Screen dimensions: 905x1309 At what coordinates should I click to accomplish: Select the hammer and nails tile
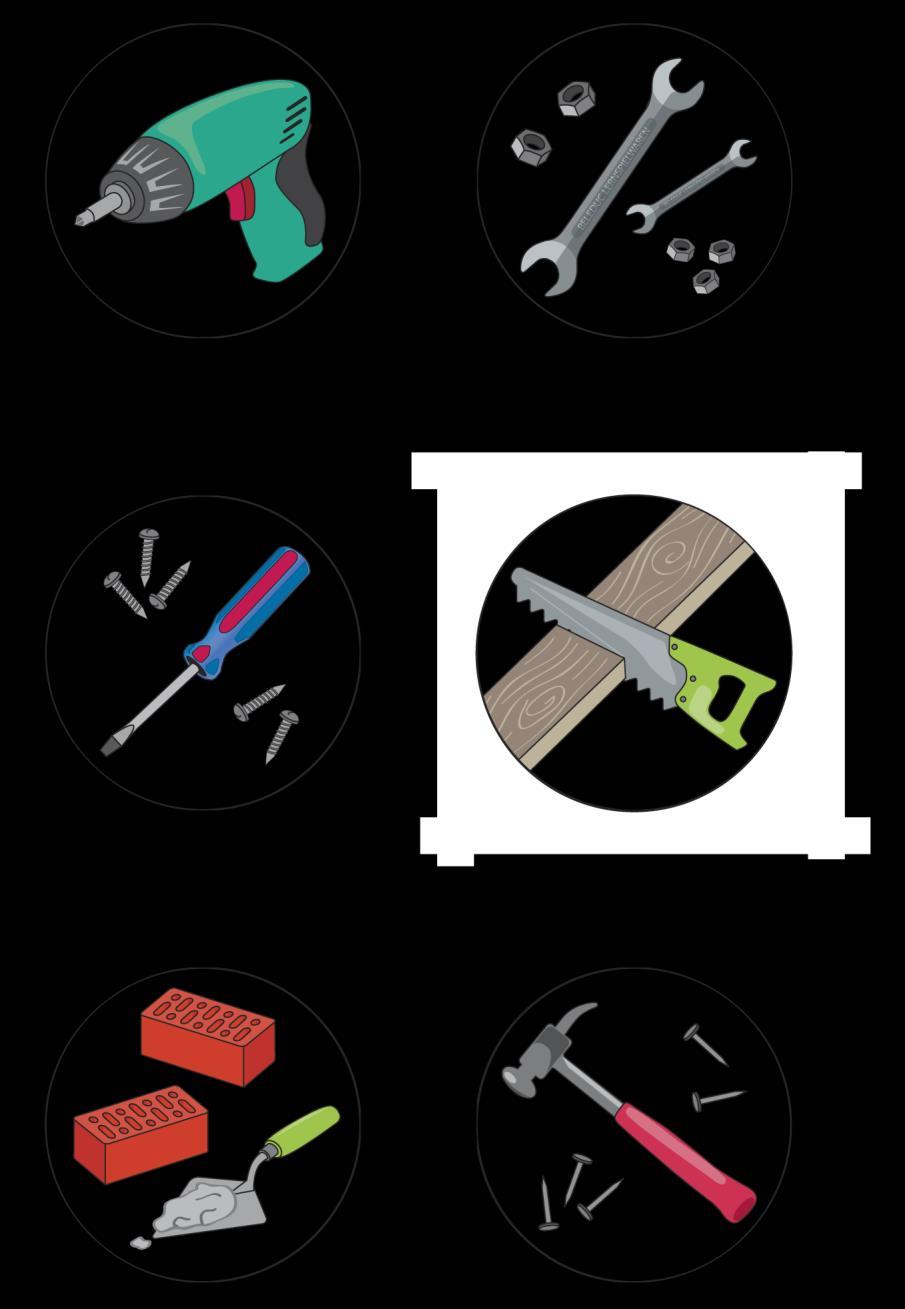tap(634, 1123)
